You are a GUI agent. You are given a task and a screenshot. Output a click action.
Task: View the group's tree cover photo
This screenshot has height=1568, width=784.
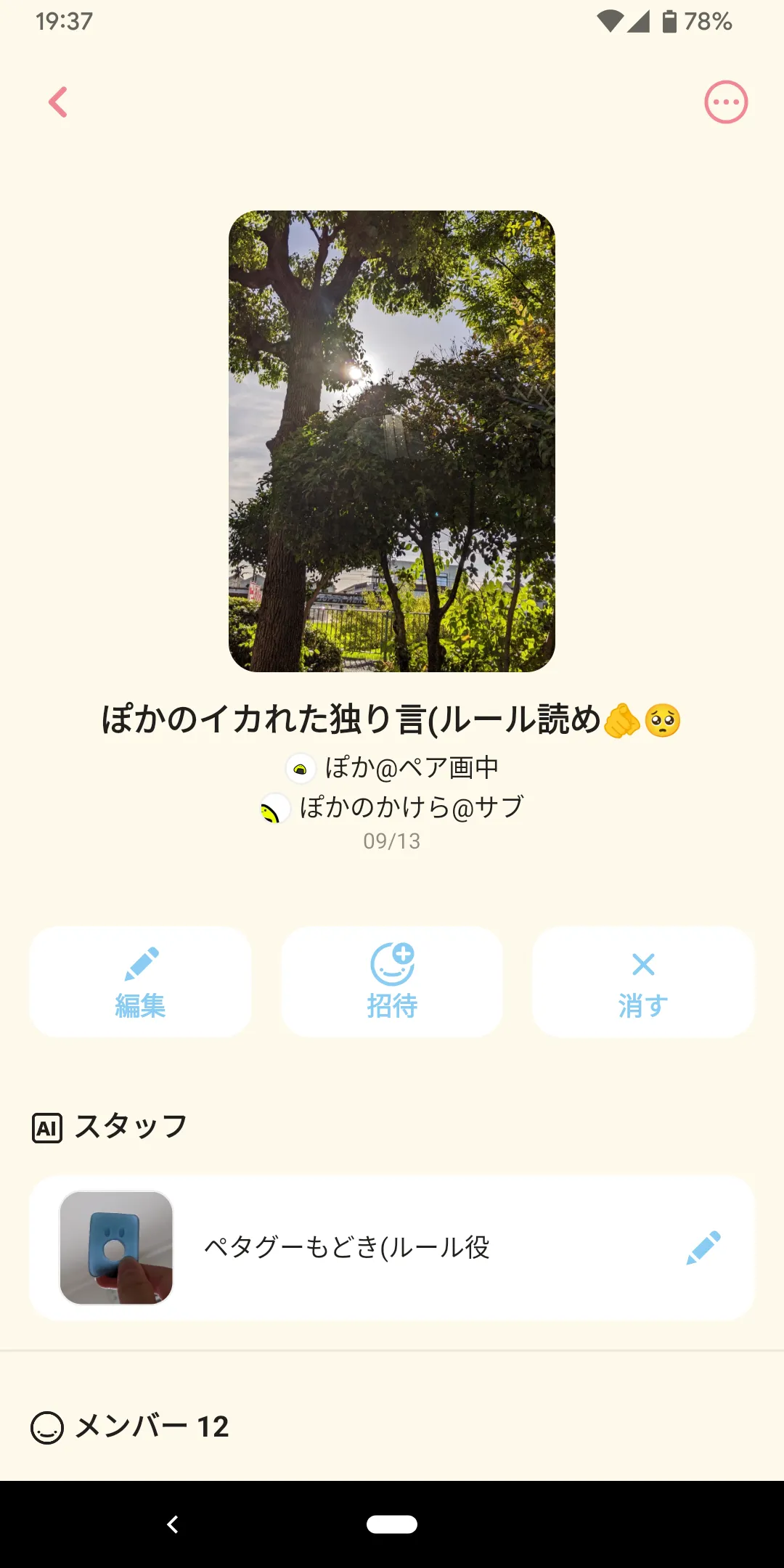[392, 441]
